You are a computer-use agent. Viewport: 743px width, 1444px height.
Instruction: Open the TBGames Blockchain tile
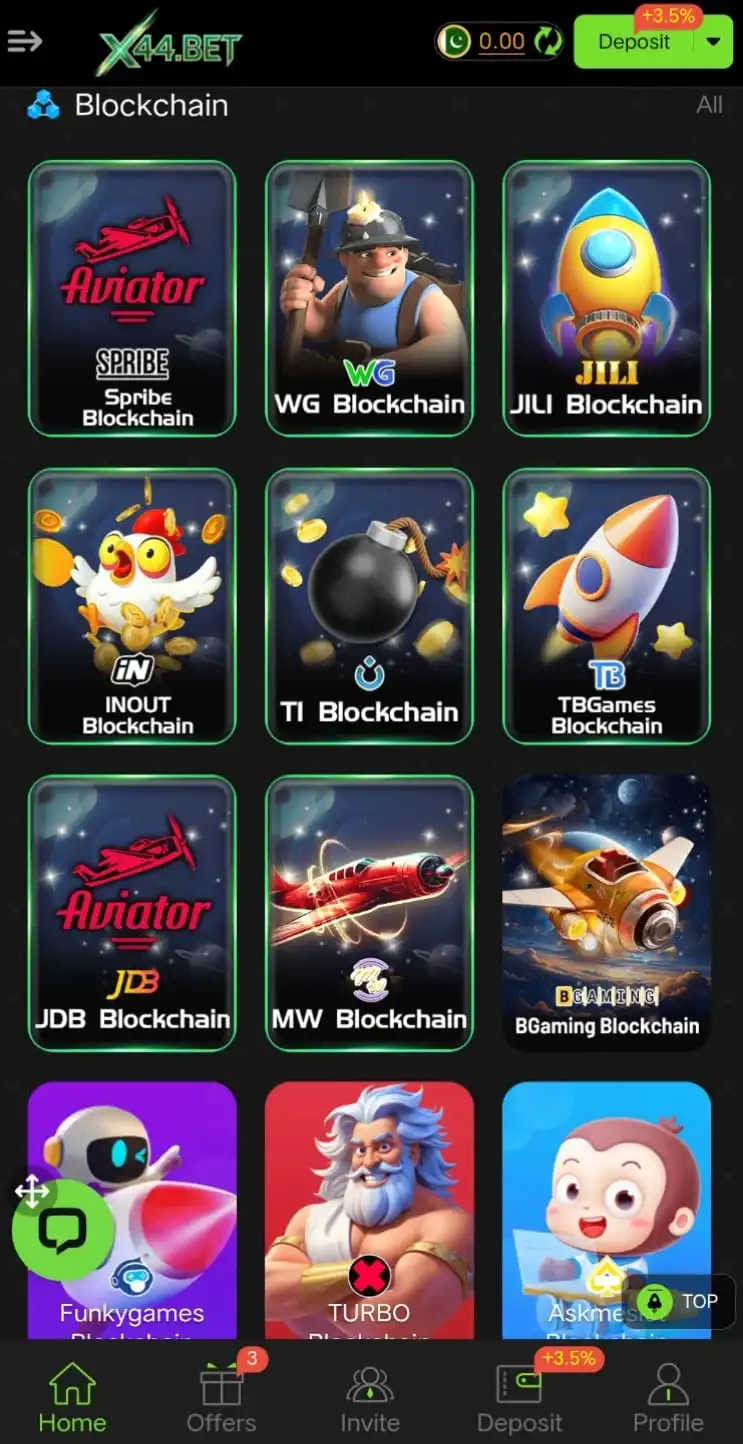coord(606,605)
